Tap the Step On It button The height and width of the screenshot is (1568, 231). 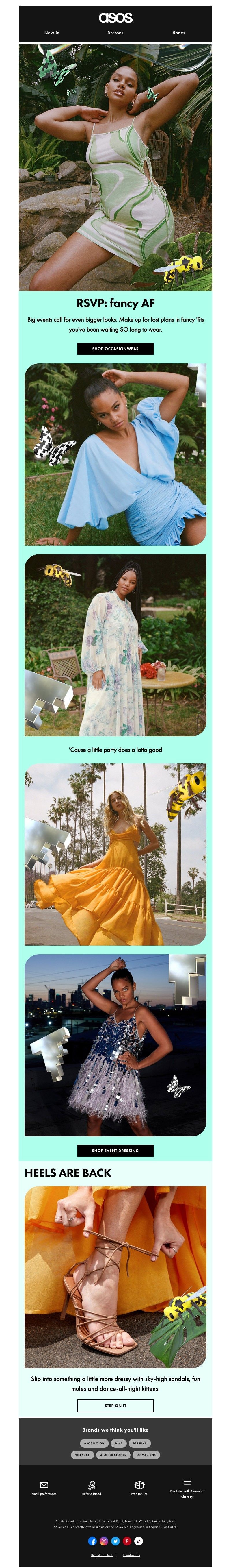[115, 1406]
